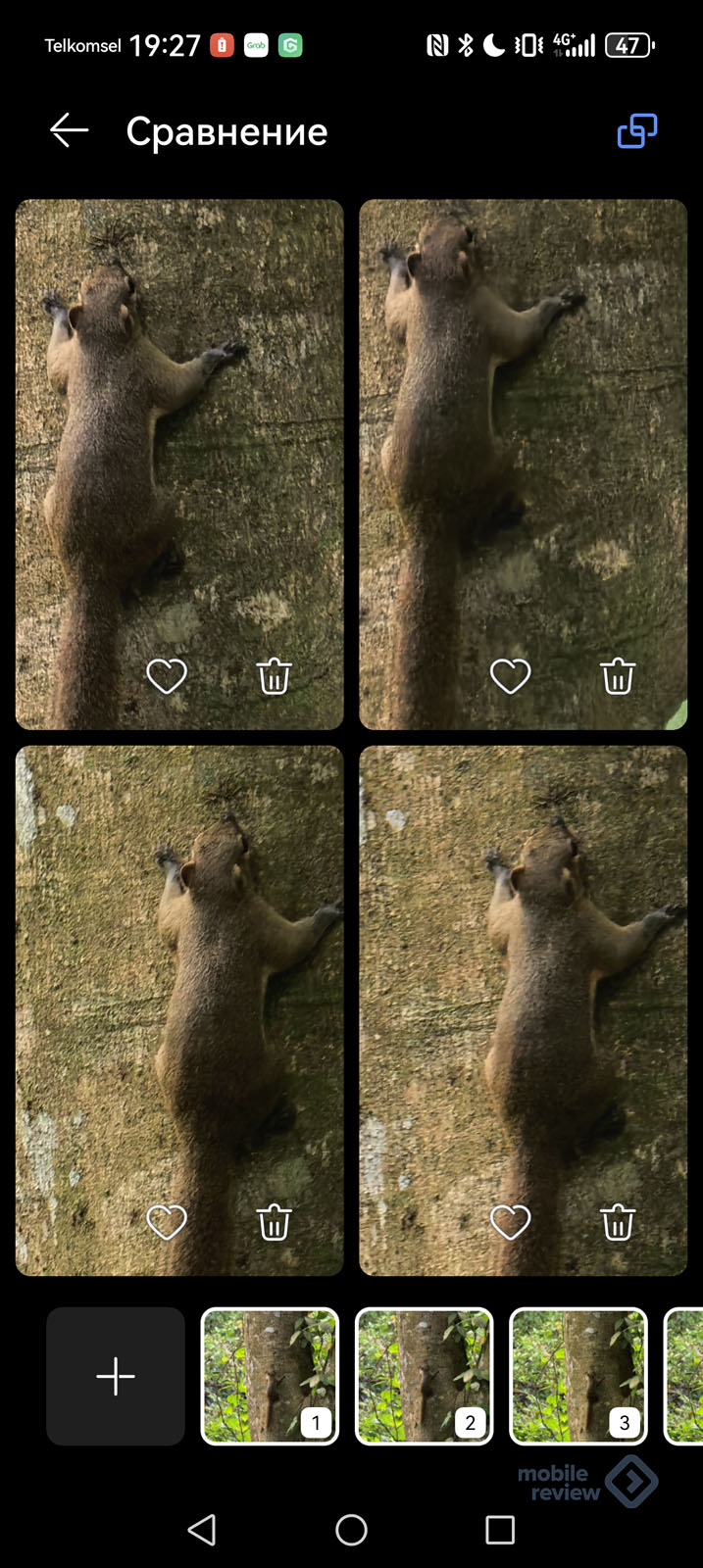Add another photo with the plus button
Viewport: 703px width, 1568px height.
(116, 1376)
